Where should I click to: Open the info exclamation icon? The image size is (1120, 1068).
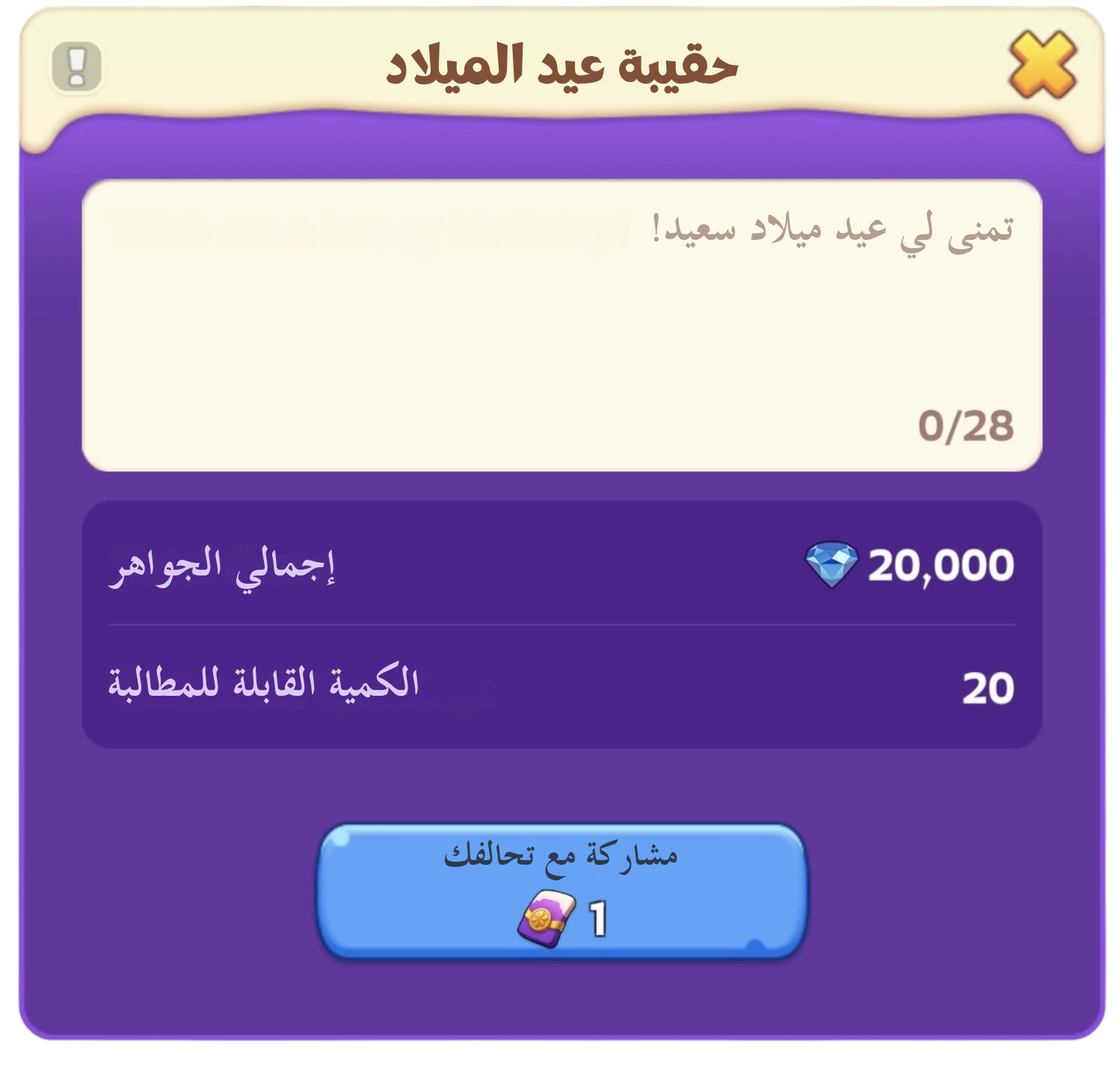[x=76, y=66]
